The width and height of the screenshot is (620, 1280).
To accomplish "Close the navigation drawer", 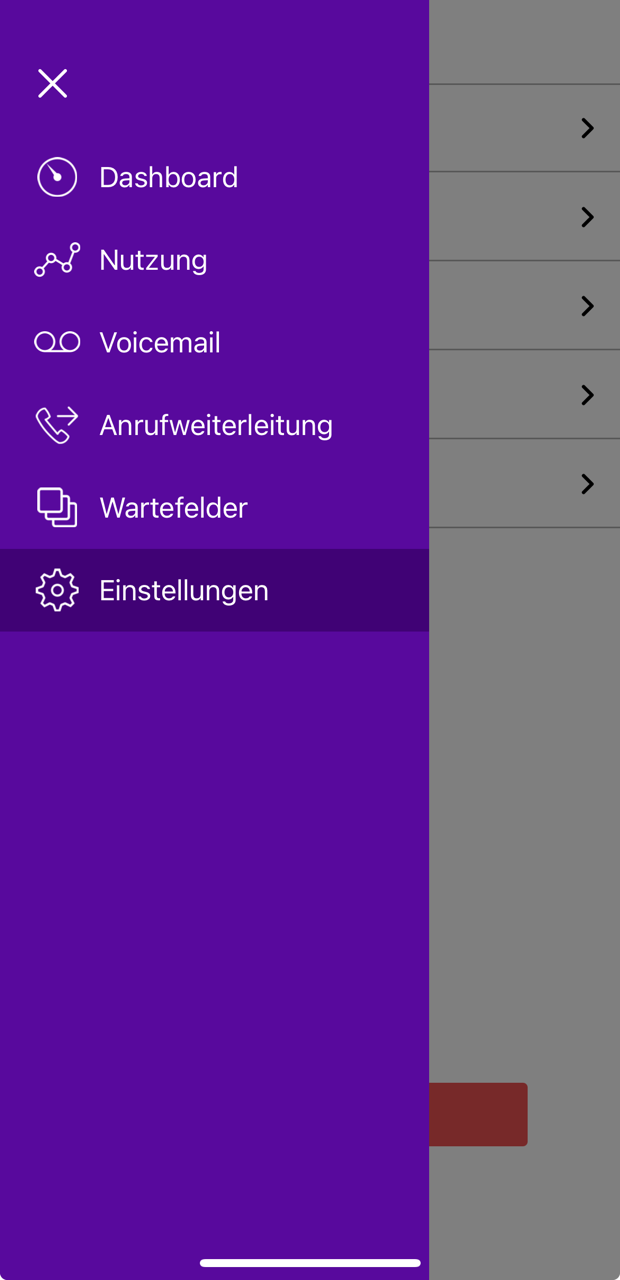I will click(x=52, y=84).
